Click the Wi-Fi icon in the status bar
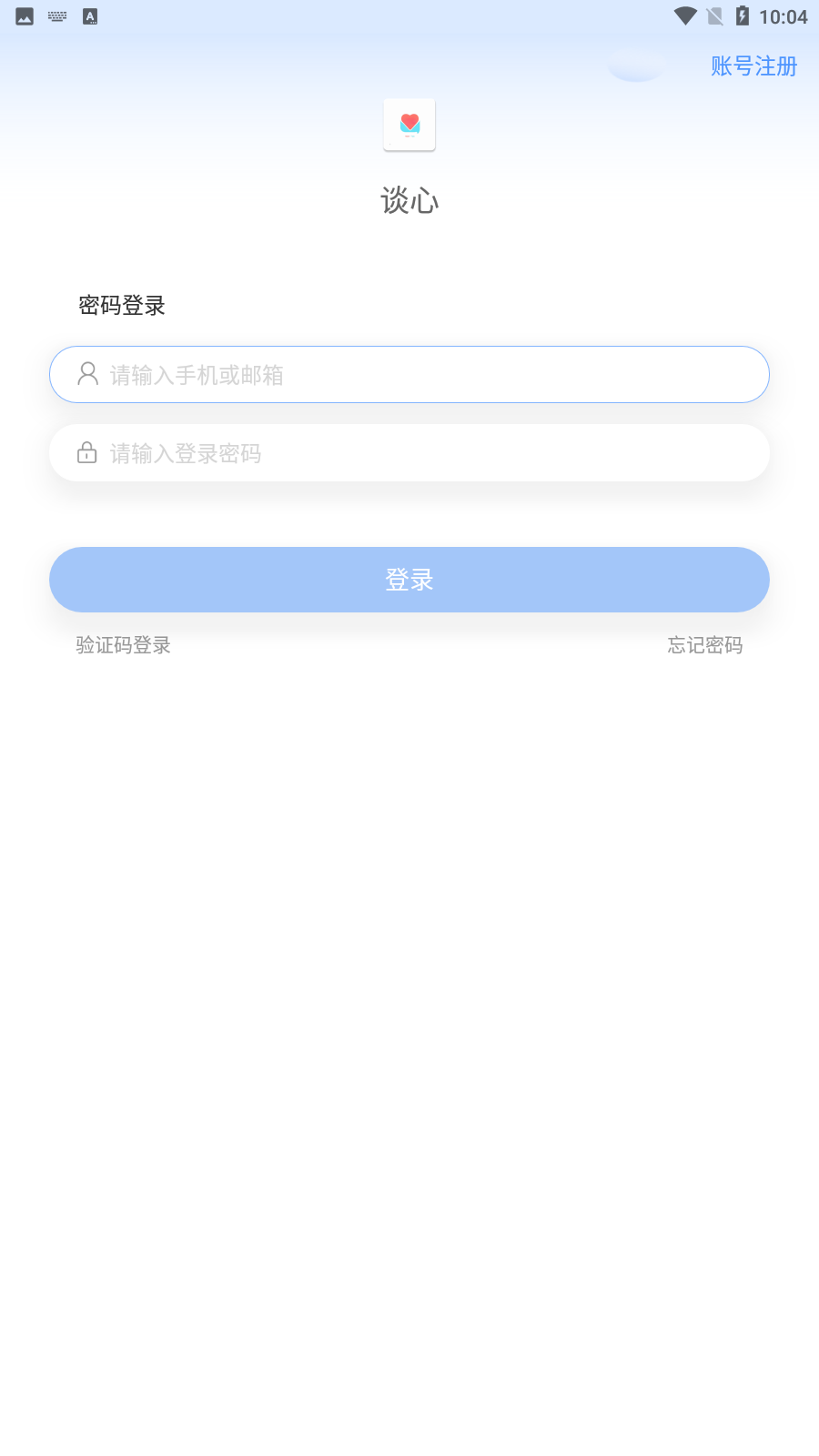 click(x=685, y=15)
